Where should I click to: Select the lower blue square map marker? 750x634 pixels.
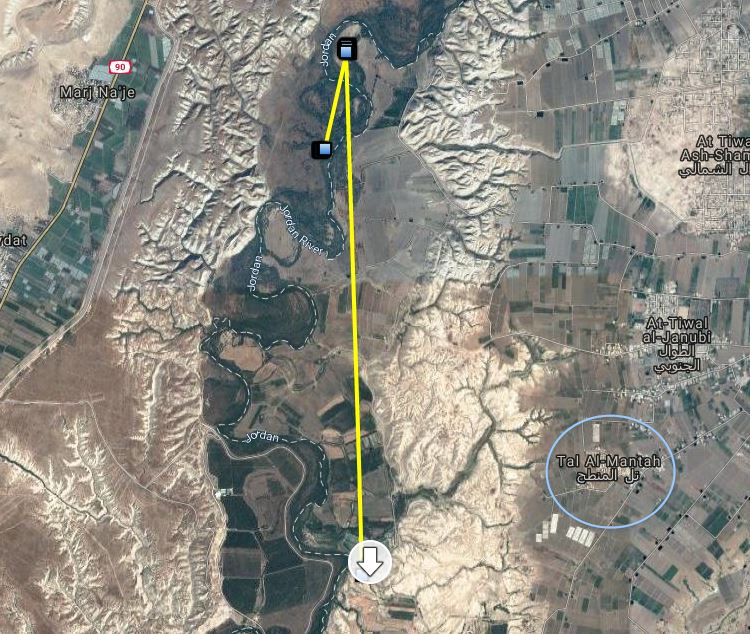point(322,149)
